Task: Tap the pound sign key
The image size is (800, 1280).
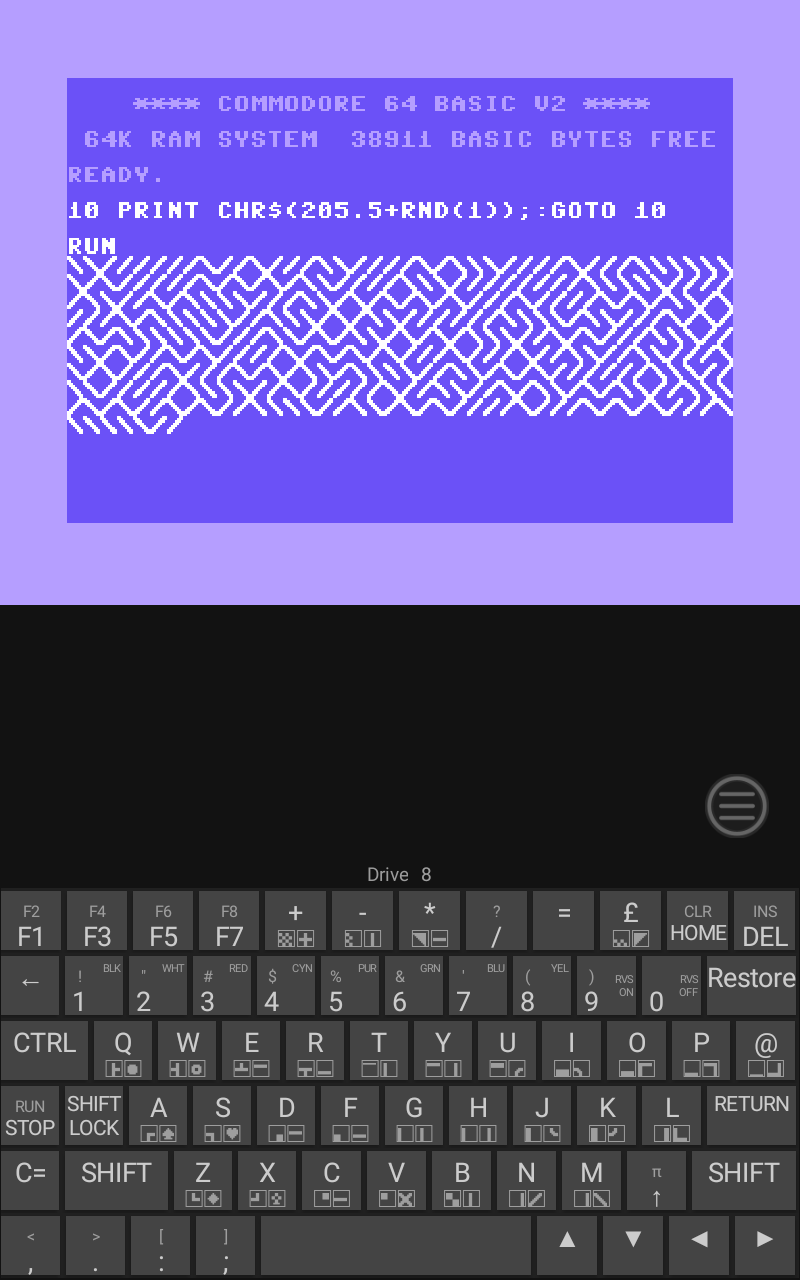Action: pos(631,921)
